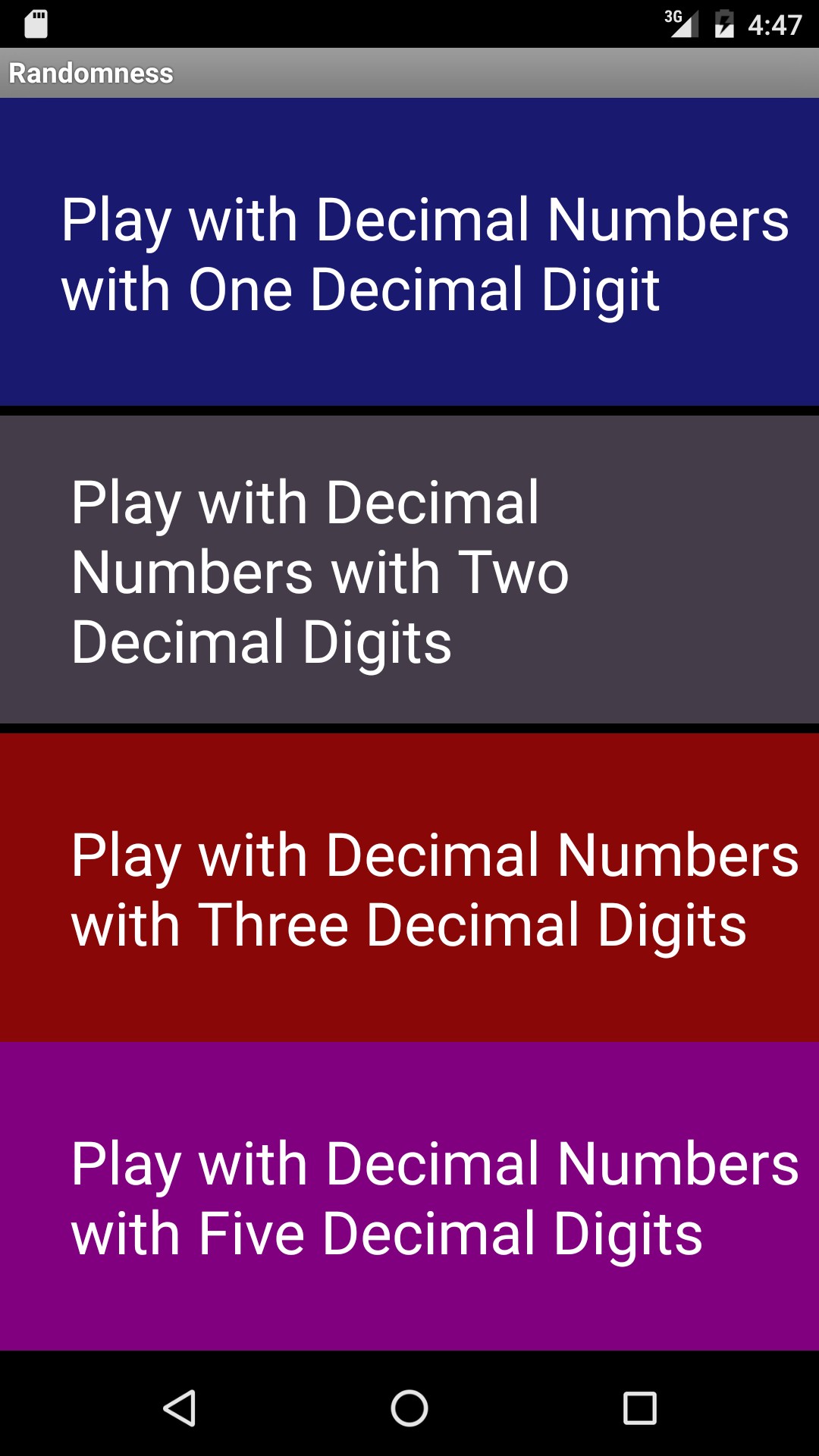Image resolution: width=819 pixels, height=1456 pixels.
Task: Open Play with One Decimal Digit
Action: coord(409,252)
